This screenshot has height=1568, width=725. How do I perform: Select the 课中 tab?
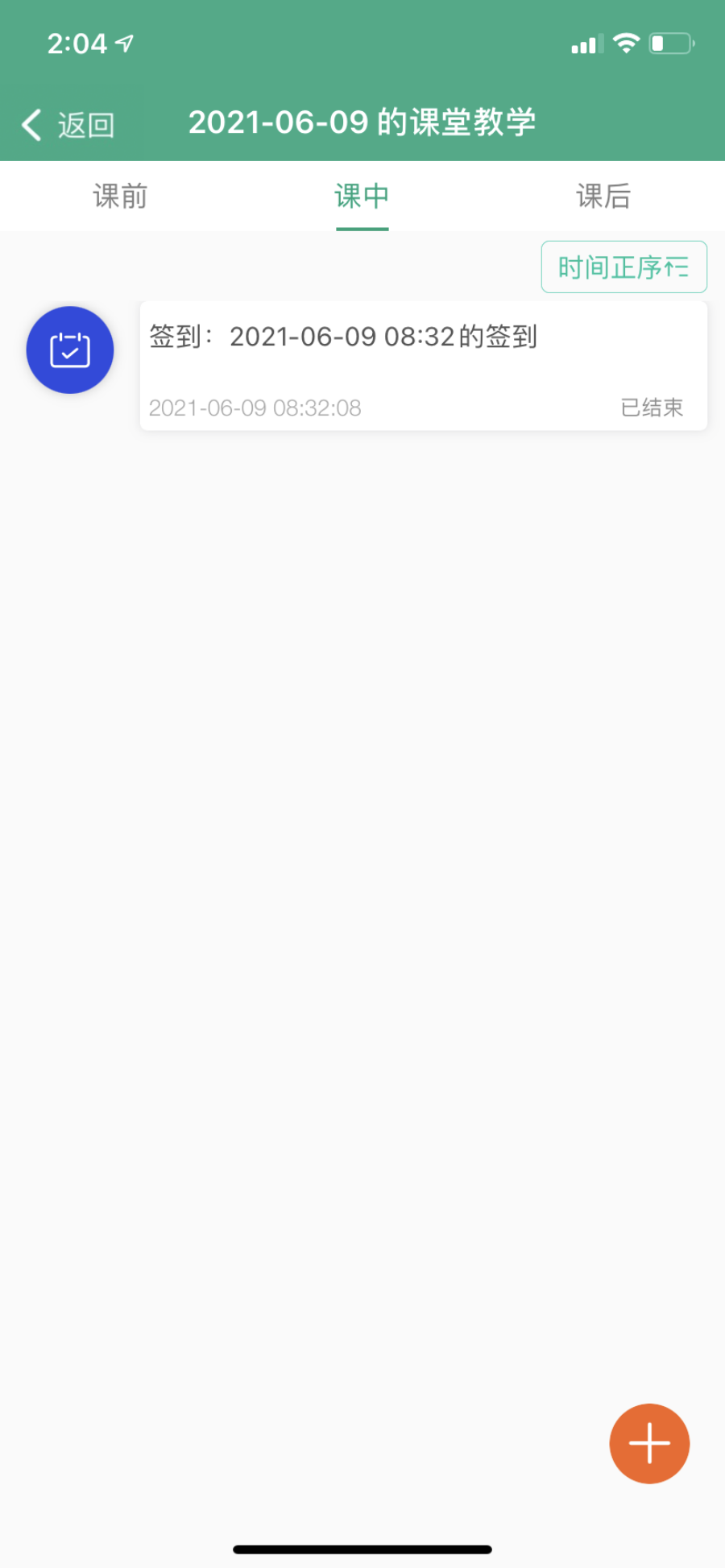(x=362, y=197)
